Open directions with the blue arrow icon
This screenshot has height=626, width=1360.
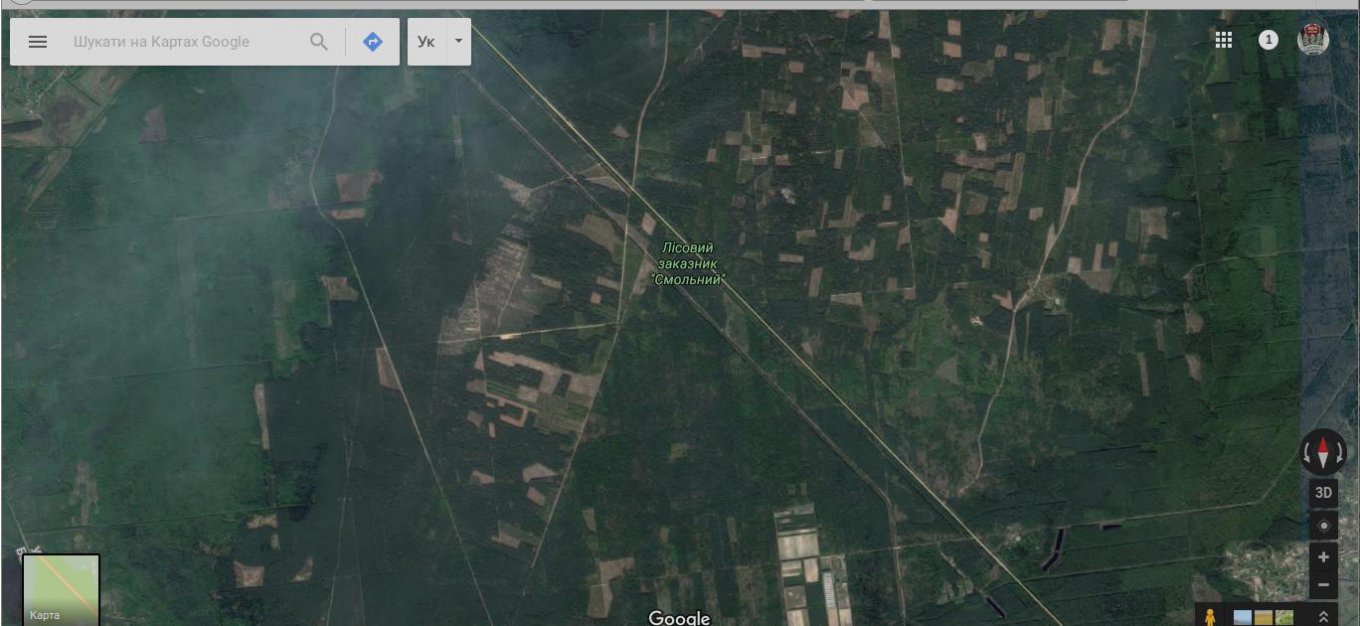tap(373, 42)
